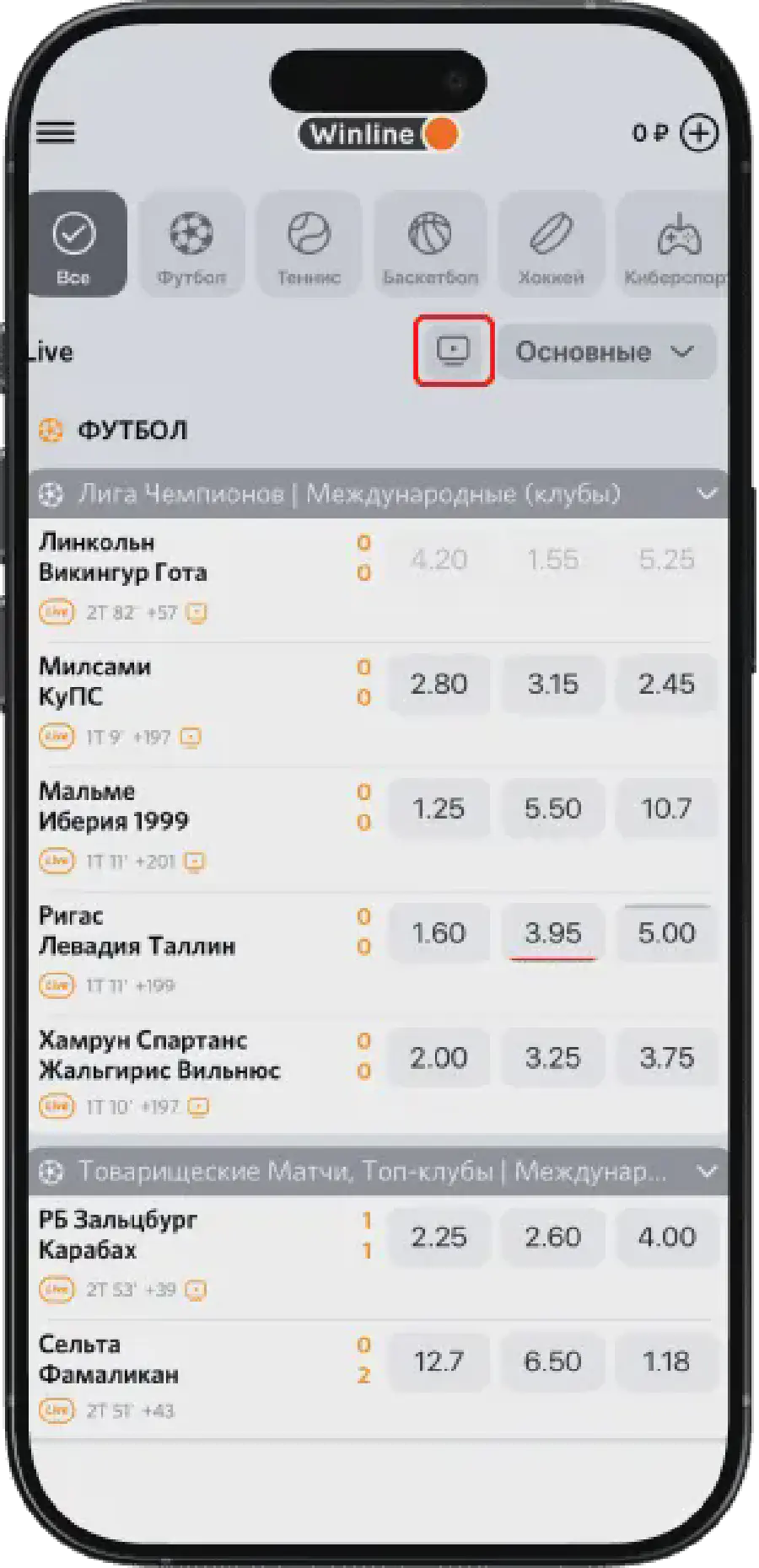Pick 1.18 odds on Фамаликан
The image size is (759, 1568).
click(x=666, y=1361)
